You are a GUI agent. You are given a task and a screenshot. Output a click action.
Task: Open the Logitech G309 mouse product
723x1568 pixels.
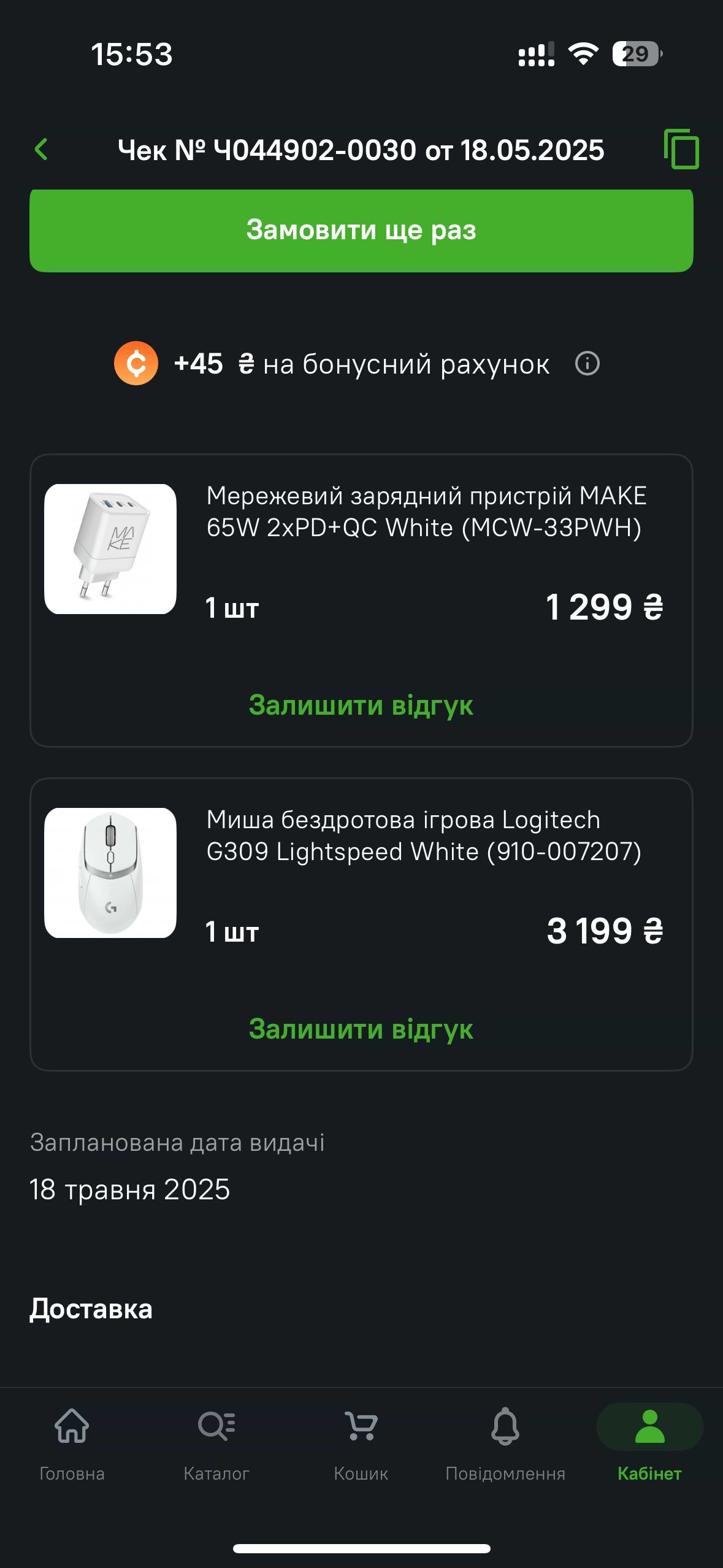click(423, 836)
